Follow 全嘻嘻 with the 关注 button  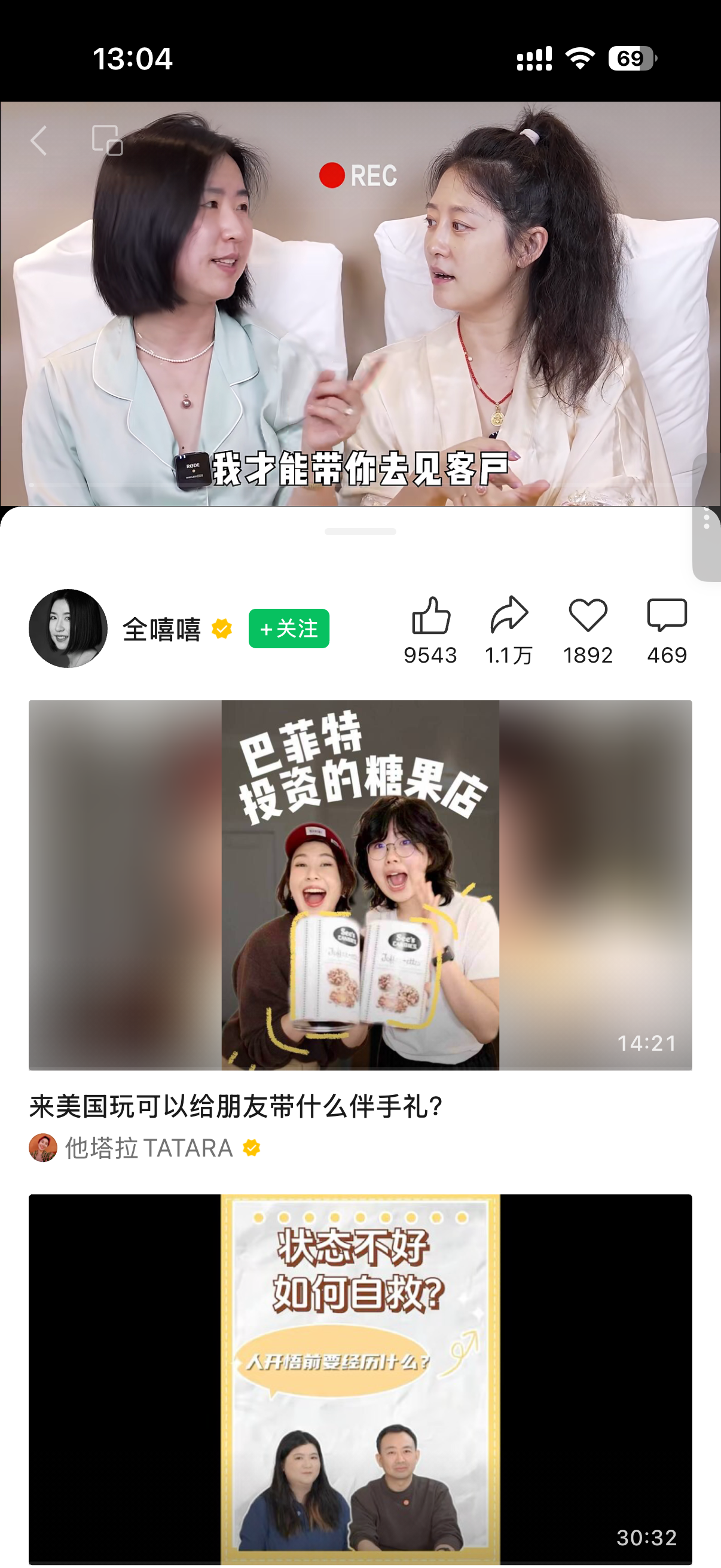click(289, 628)
